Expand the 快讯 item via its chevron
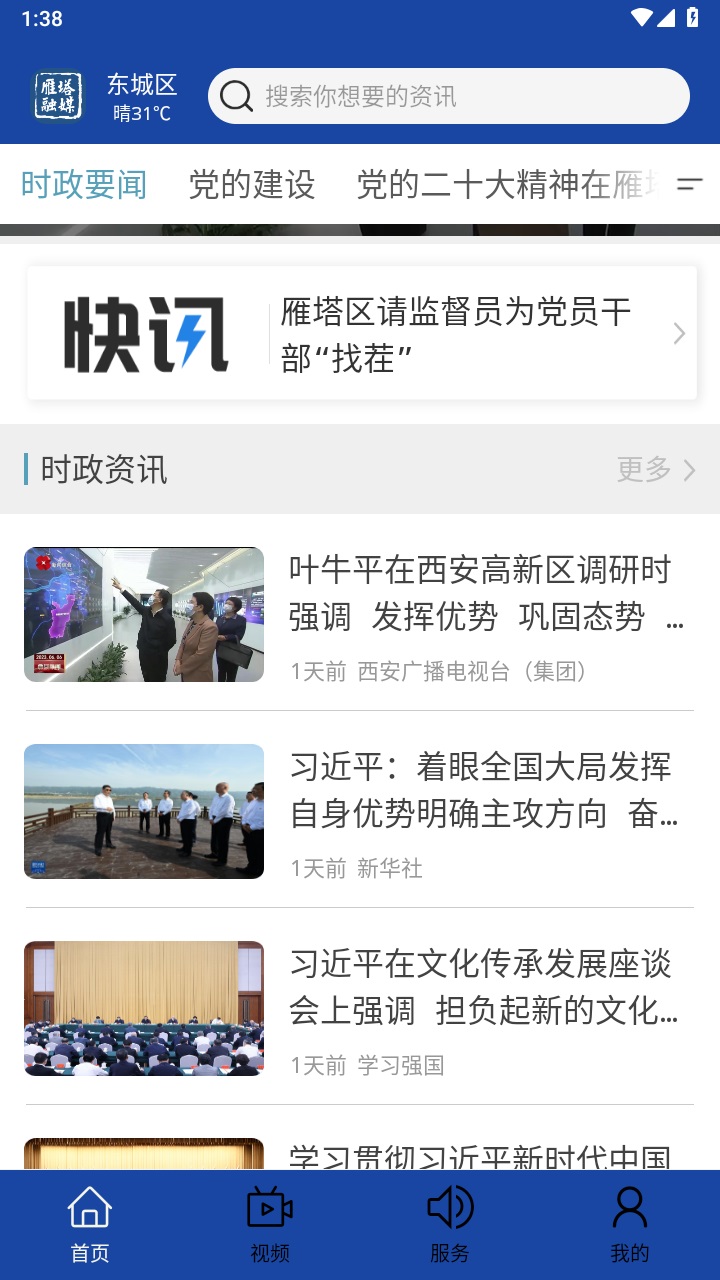 680,333
